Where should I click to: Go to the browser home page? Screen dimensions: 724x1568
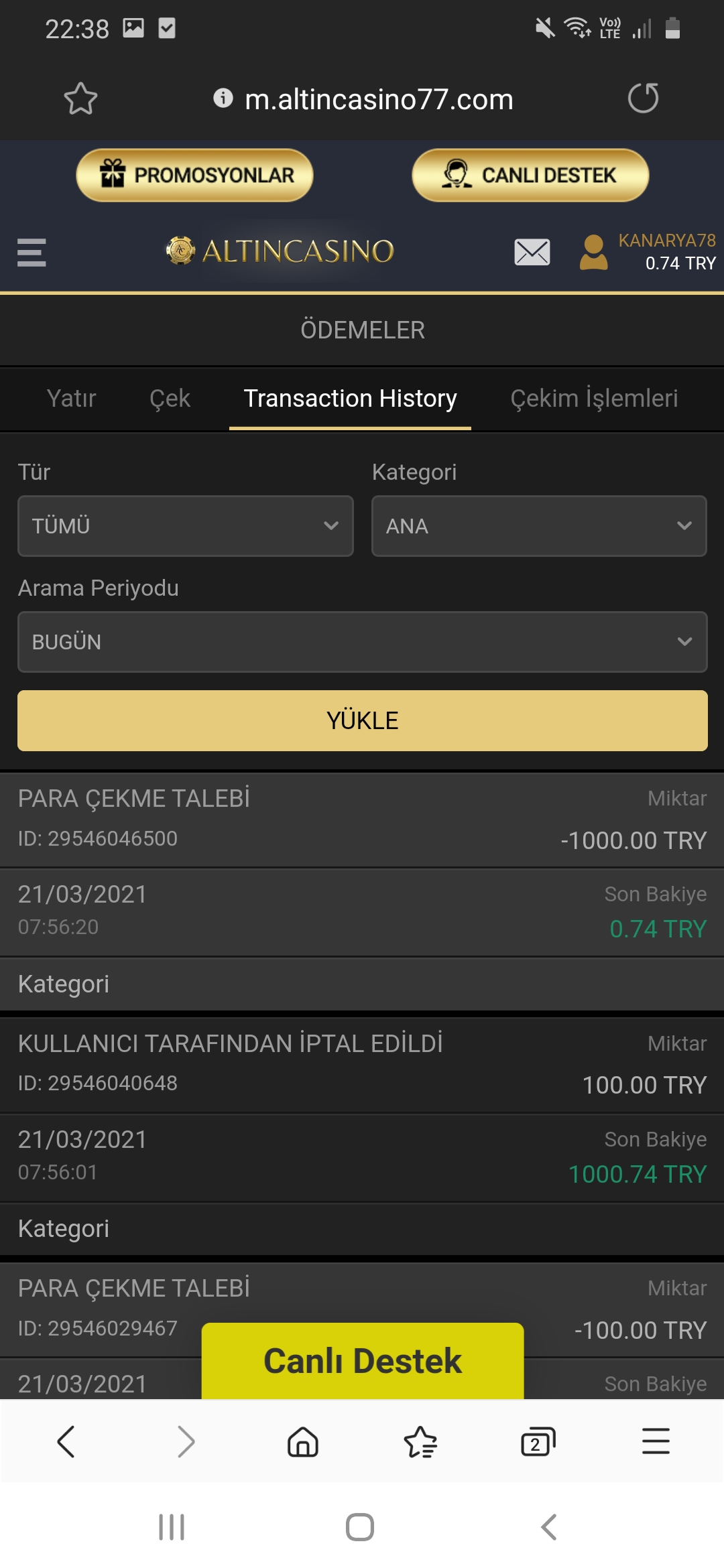303,1441
